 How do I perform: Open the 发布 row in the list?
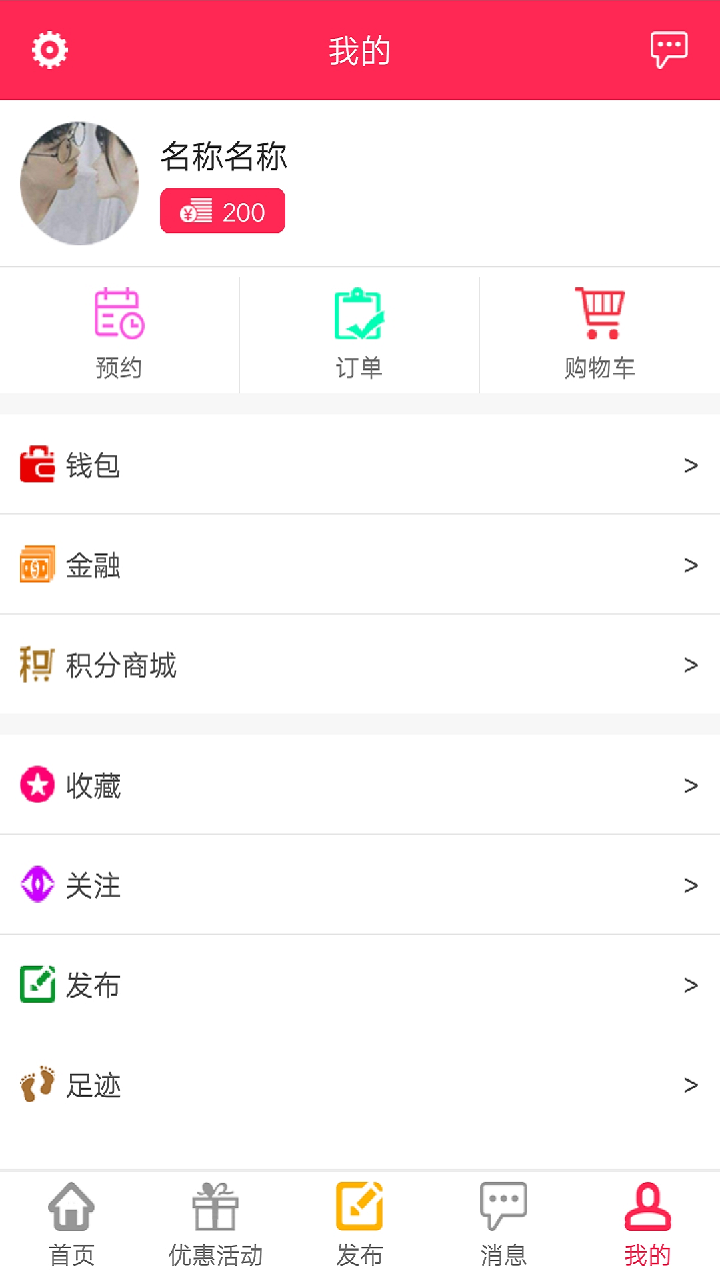coord(359,985)
